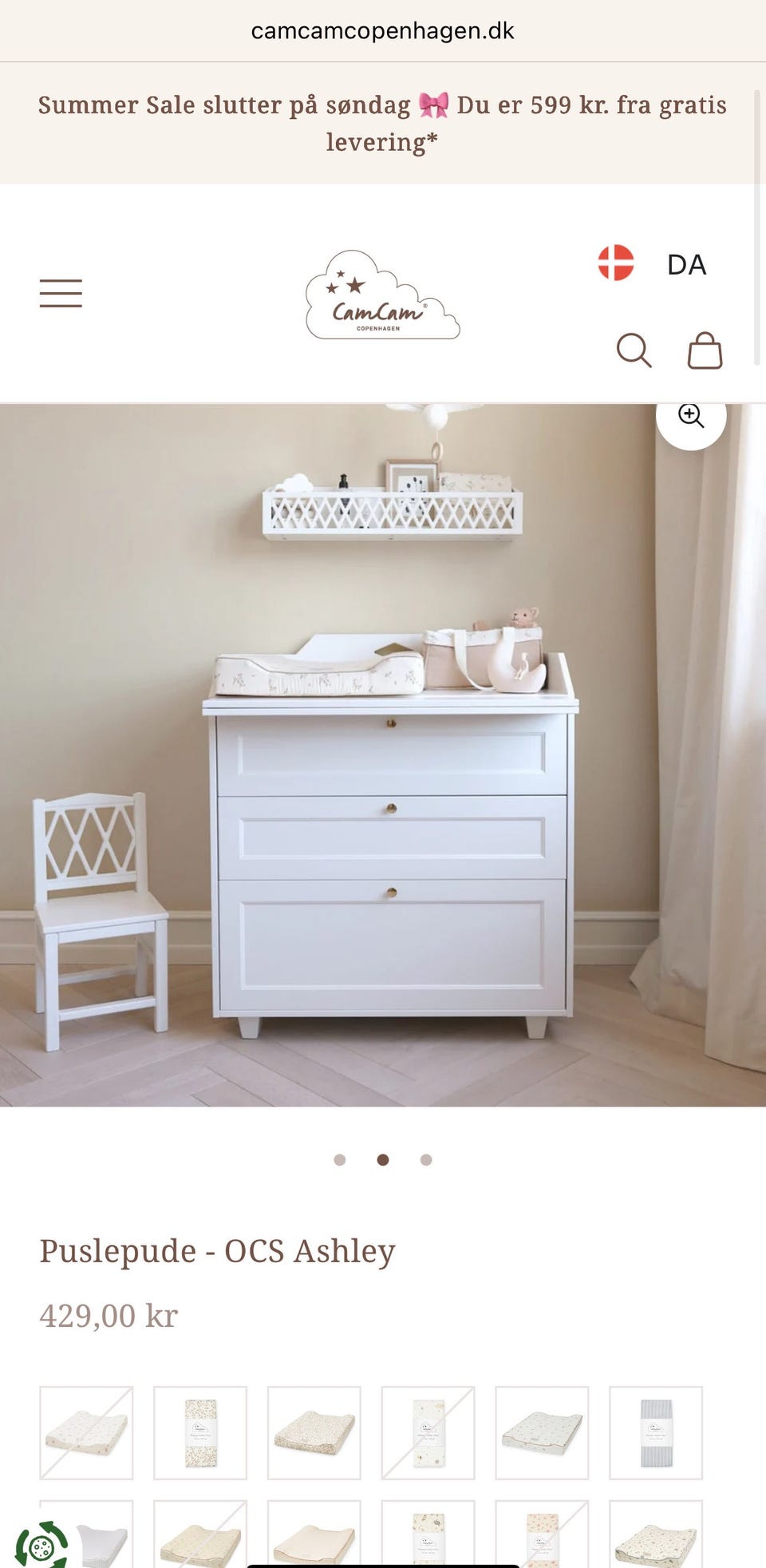This screenshot has height=1568, width=766.
Task: Open the hamburger menu
Action: click(x=61, y=294)
